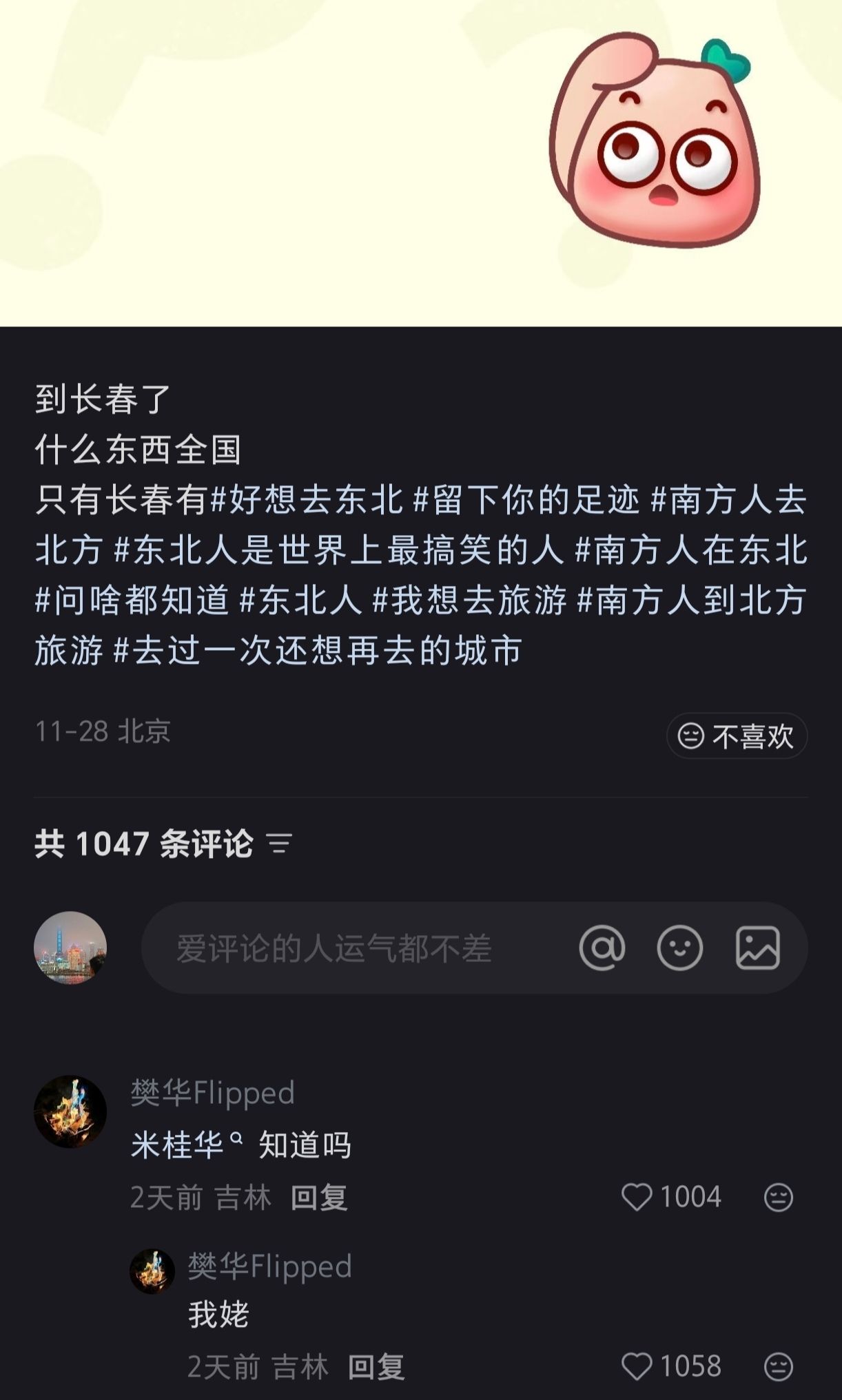View the pink cartoon sticker image
The width and height of the screenshot is (842, 1400).
[x=655, y=141]
